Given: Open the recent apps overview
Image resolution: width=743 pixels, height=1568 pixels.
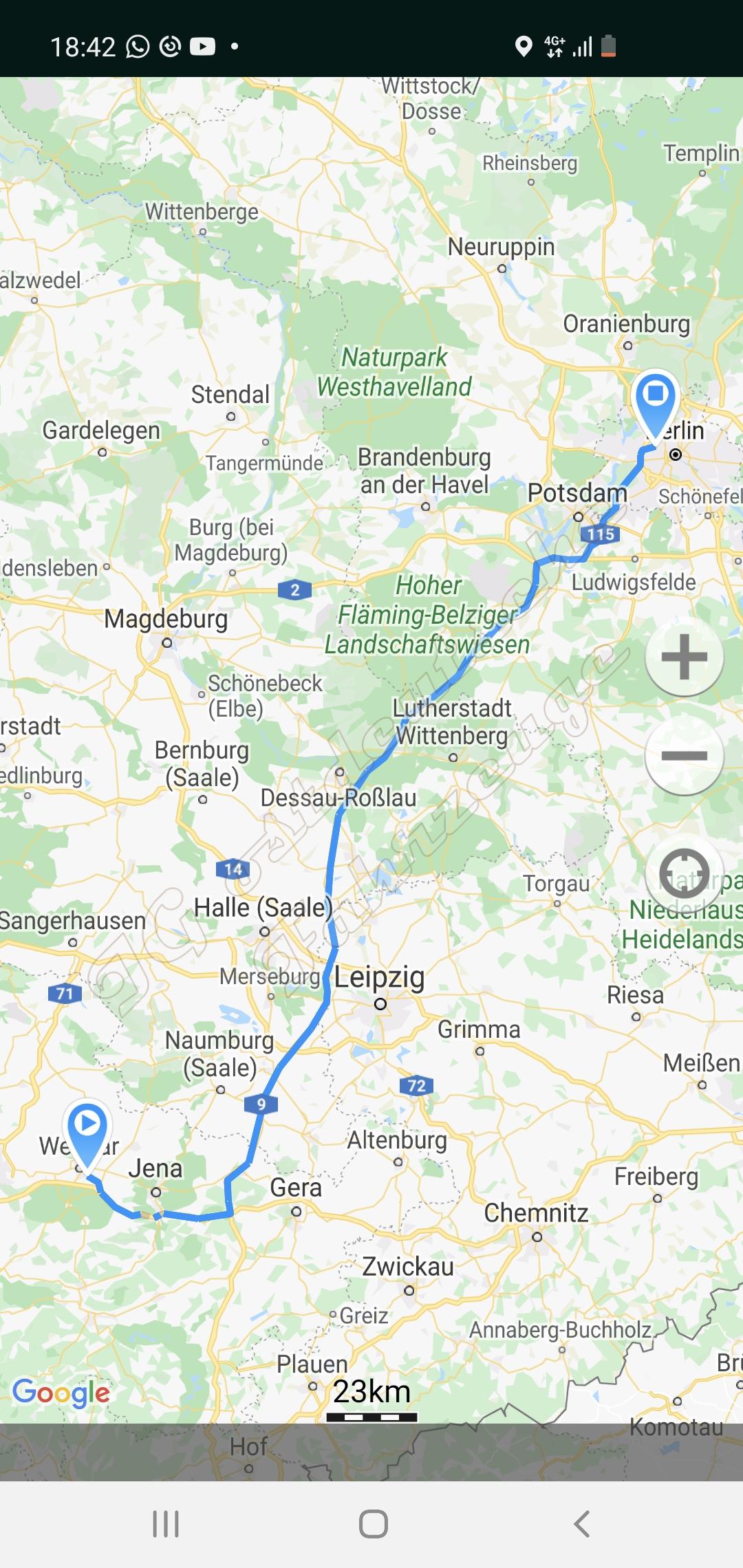Looking at the screenshot, I should click(166, 1524).
